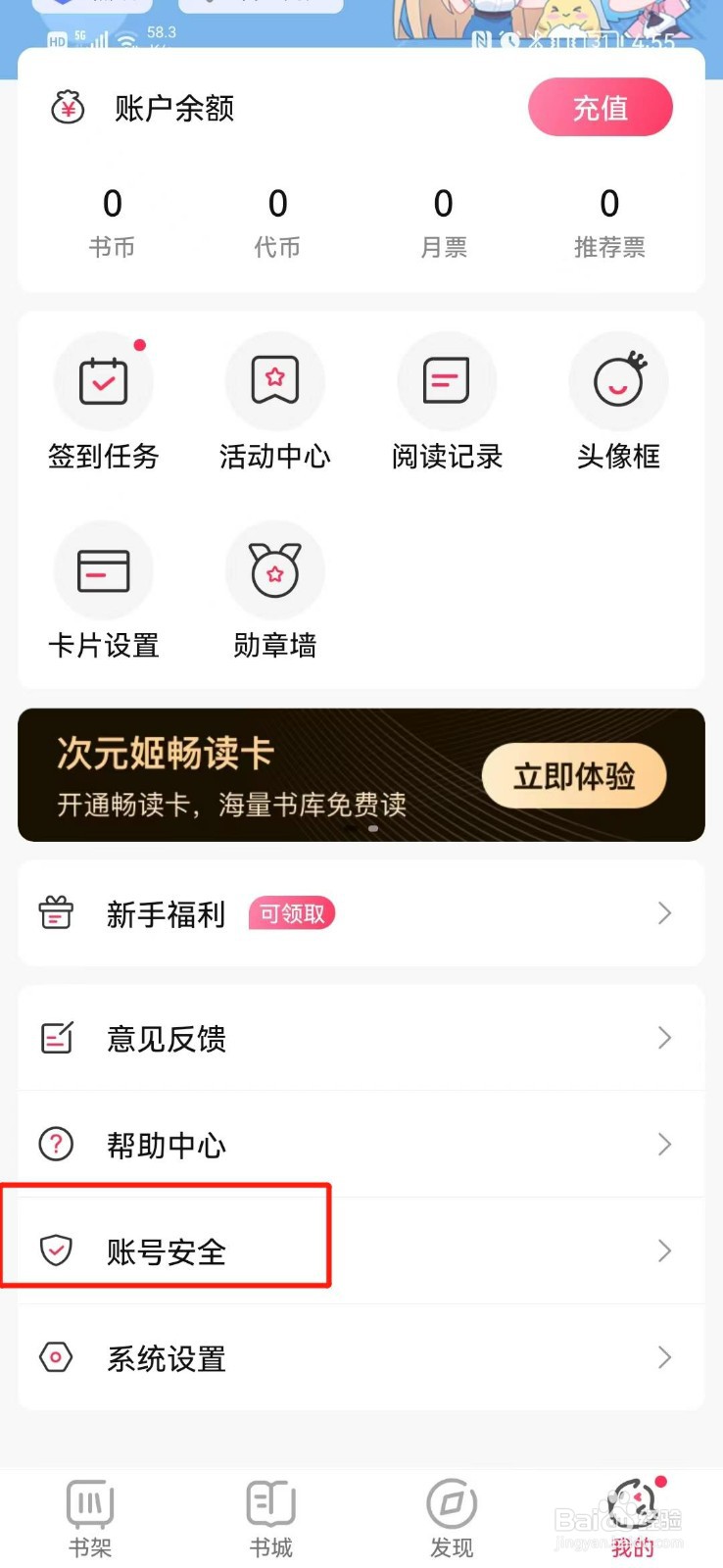Image resolution: width=723 pixels, height=1568 pixels.
Task: Open 意见反馈 feedback
Action: (x=361, y=1038)
